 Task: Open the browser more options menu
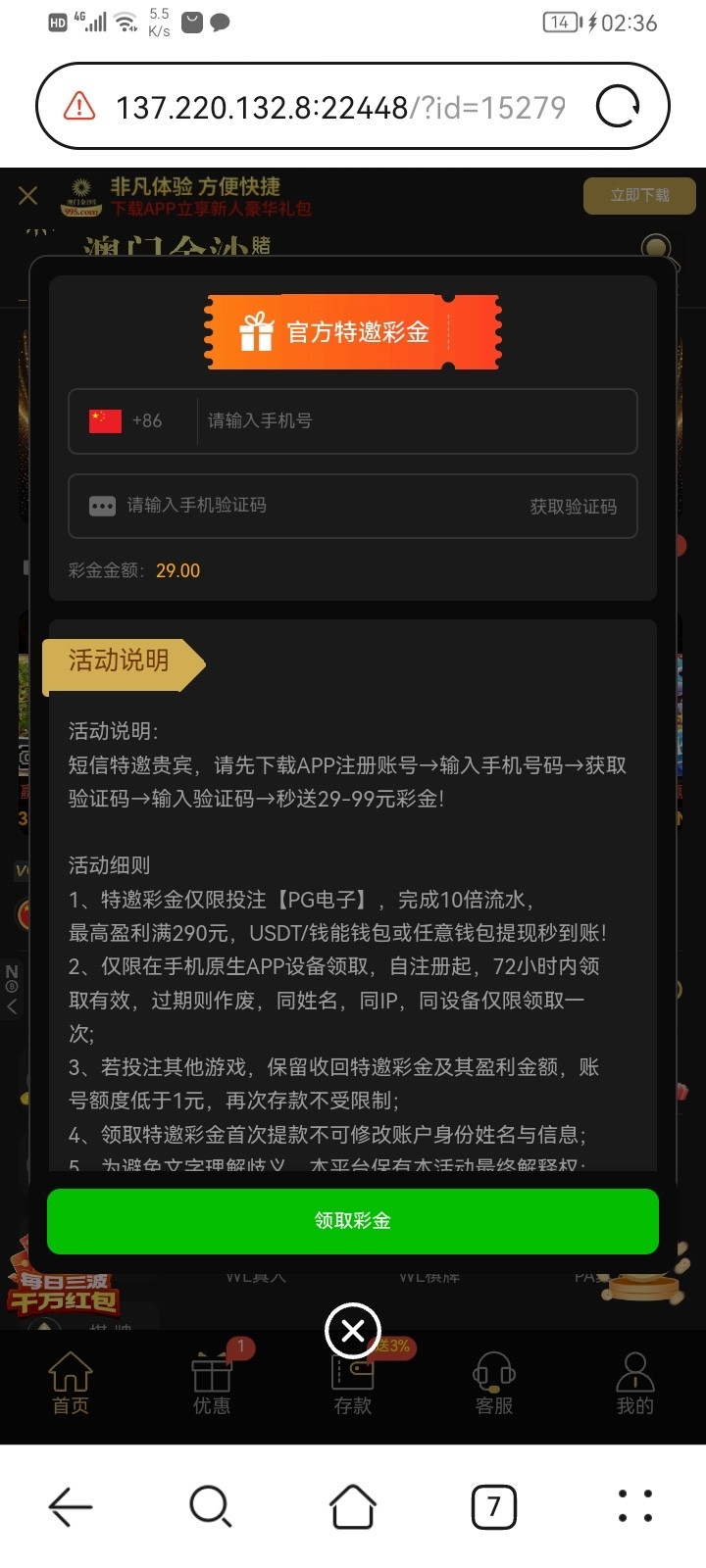click(634, 1506)
